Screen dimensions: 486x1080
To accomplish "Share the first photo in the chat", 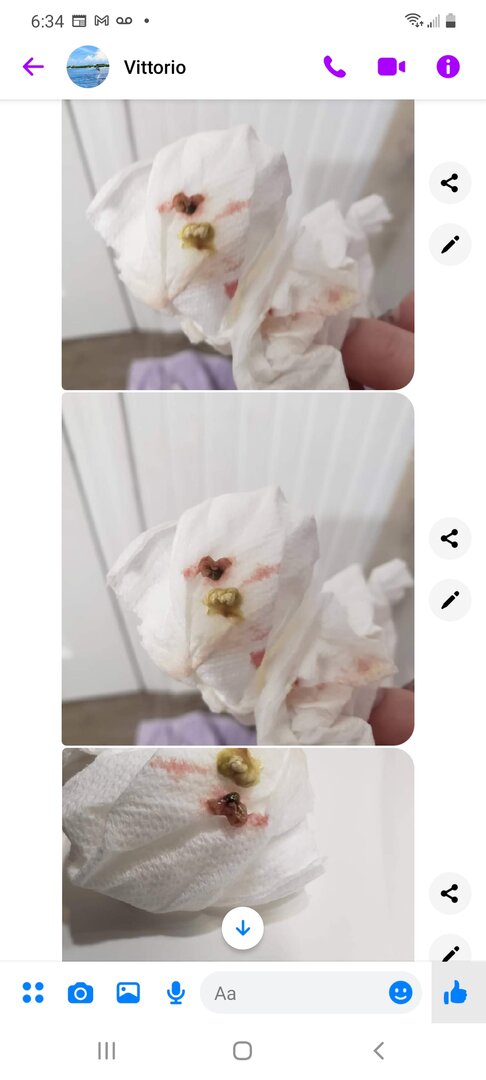I will point(450,183).
